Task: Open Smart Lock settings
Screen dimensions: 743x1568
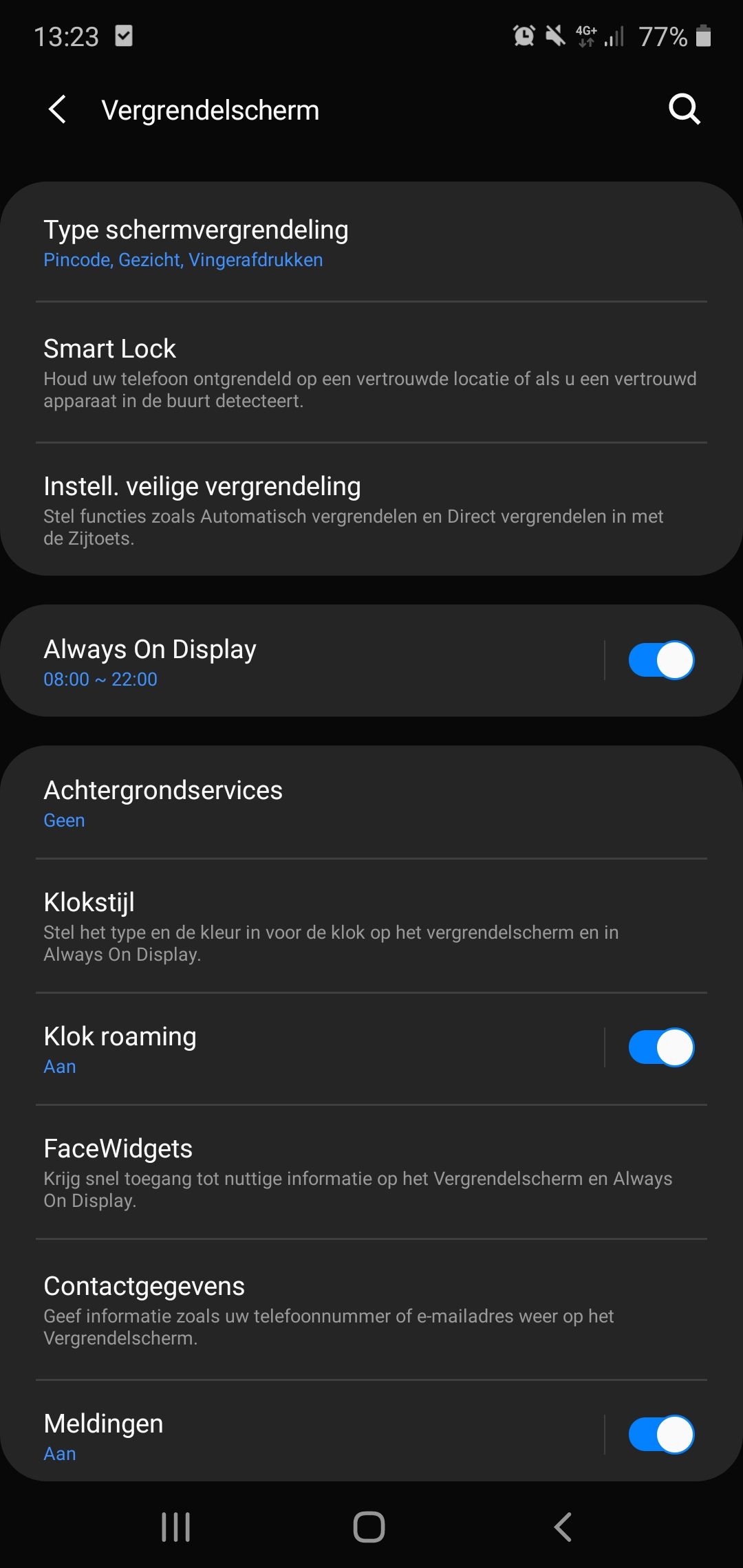Action: 371,372
